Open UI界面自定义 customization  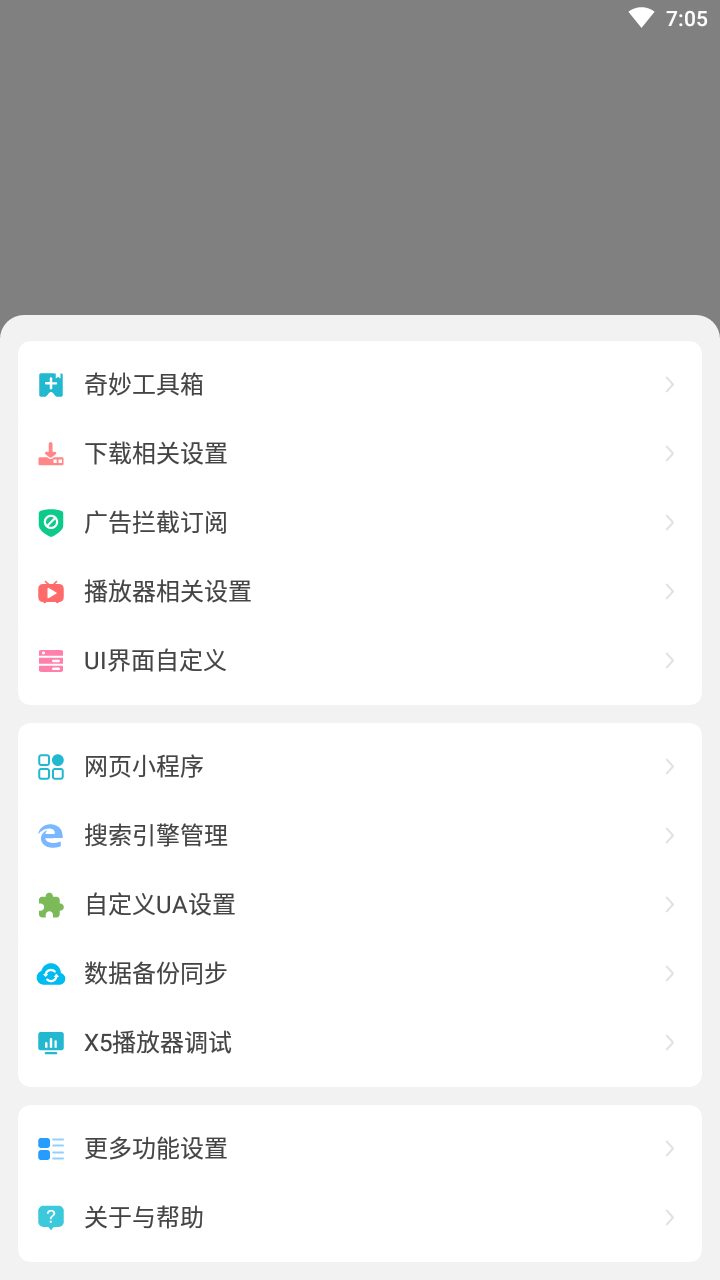(360, 660)
